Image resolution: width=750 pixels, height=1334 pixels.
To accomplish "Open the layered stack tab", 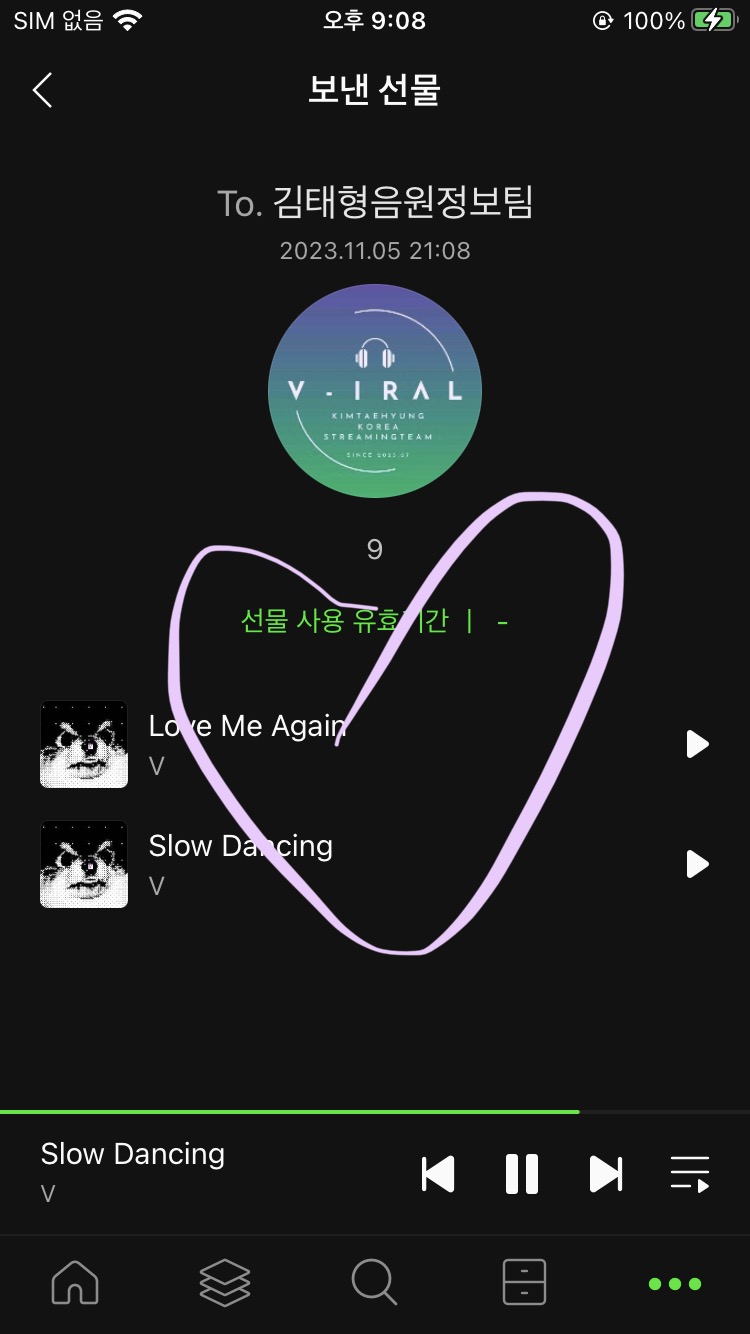I will click(225, 1283).
